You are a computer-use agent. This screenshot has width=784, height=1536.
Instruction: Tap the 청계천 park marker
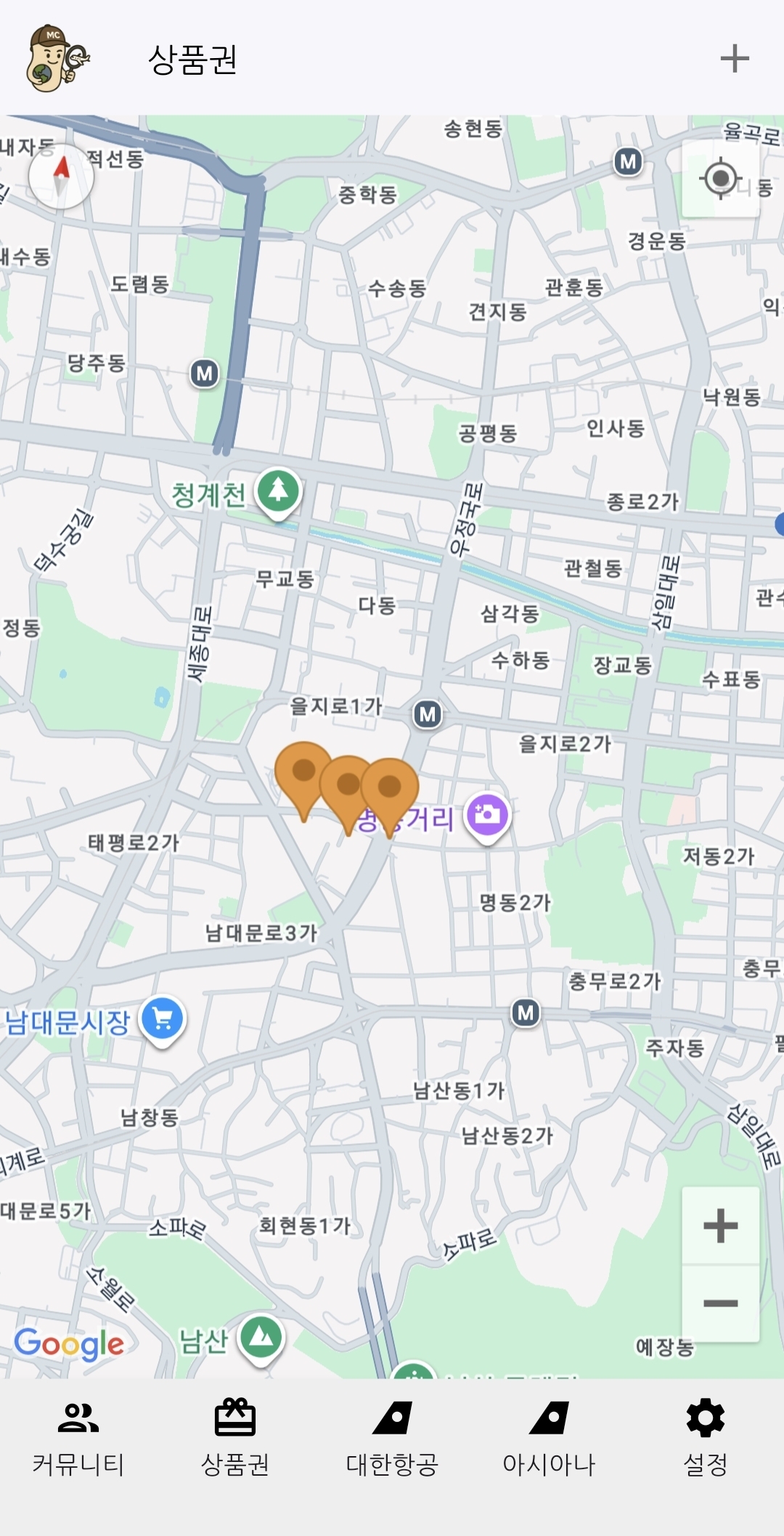[x=278, y=491]
